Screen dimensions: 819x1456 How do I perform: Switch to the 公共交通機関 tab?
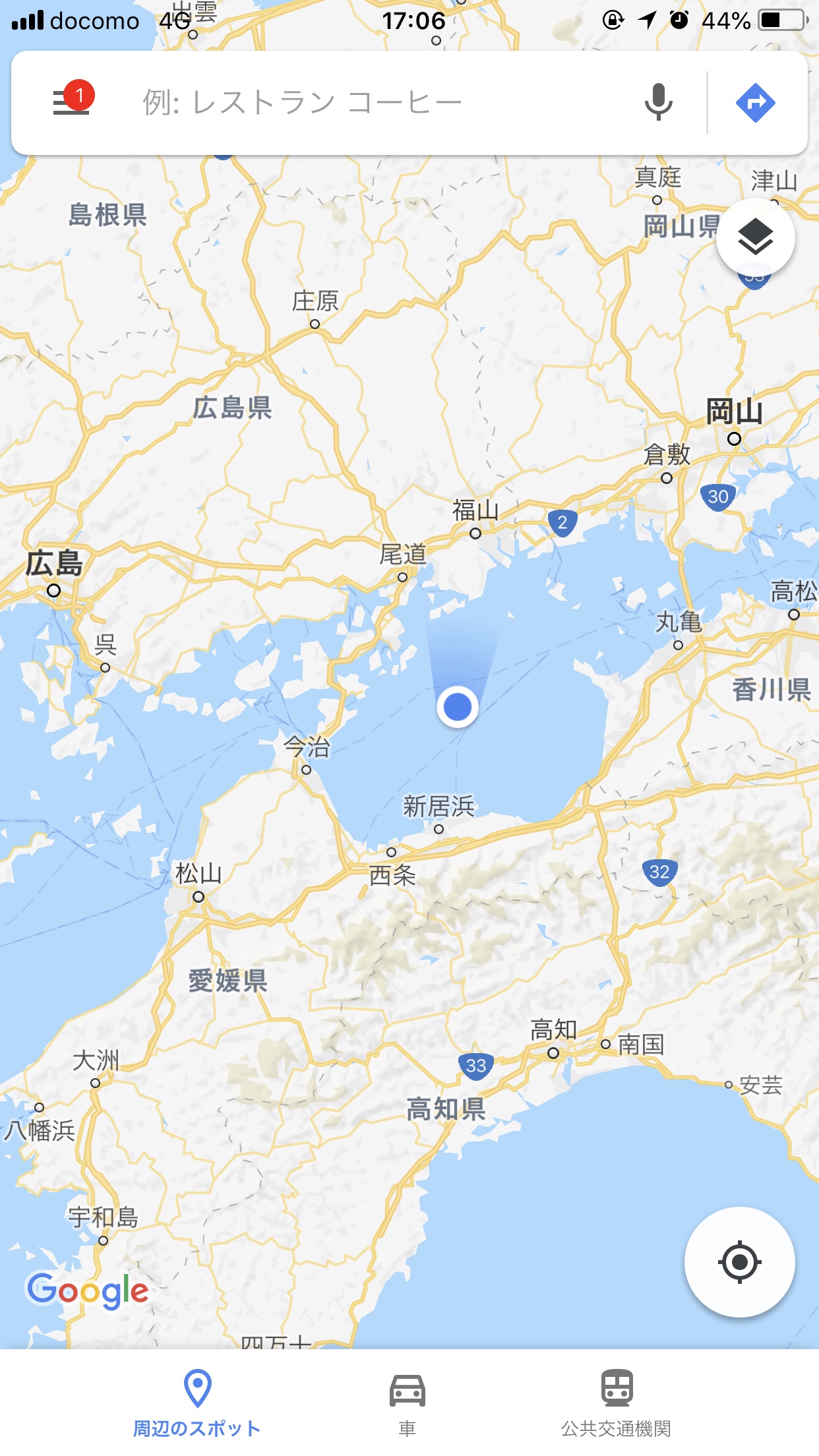point(616,1402)
